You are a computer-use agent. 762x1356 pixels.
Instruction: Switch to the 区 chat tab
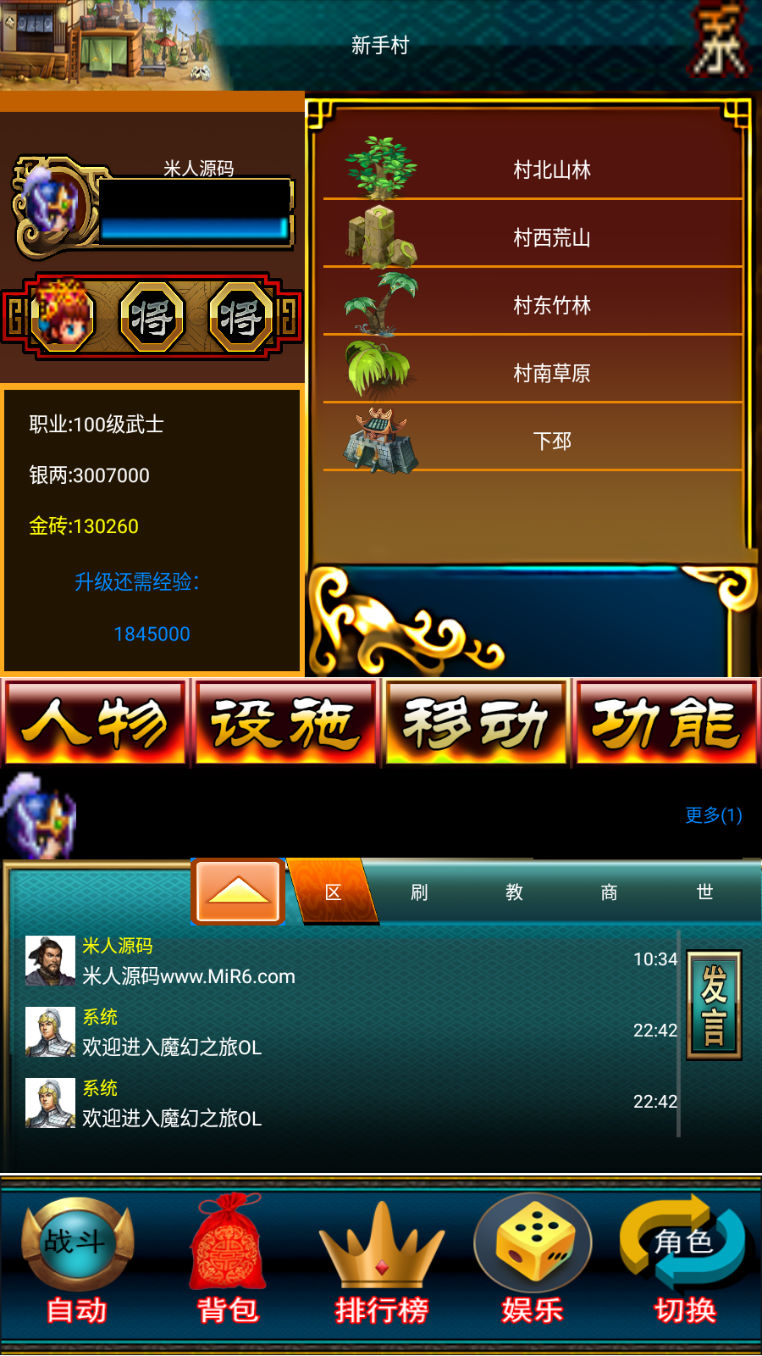(333, 892)
